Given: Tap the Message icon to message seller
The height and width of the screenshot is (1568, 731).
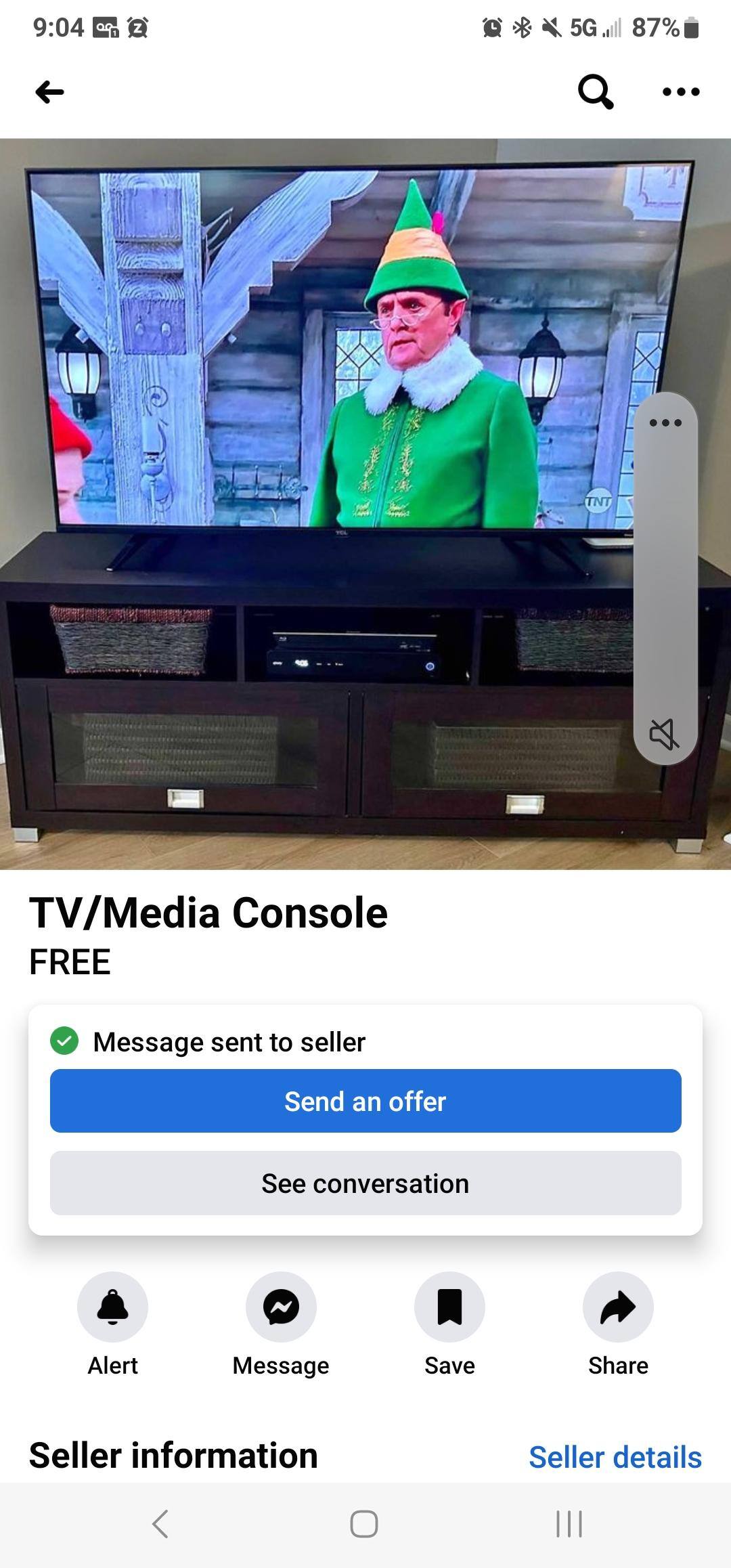Looking at the screenshot, I should coord(280,1307).
